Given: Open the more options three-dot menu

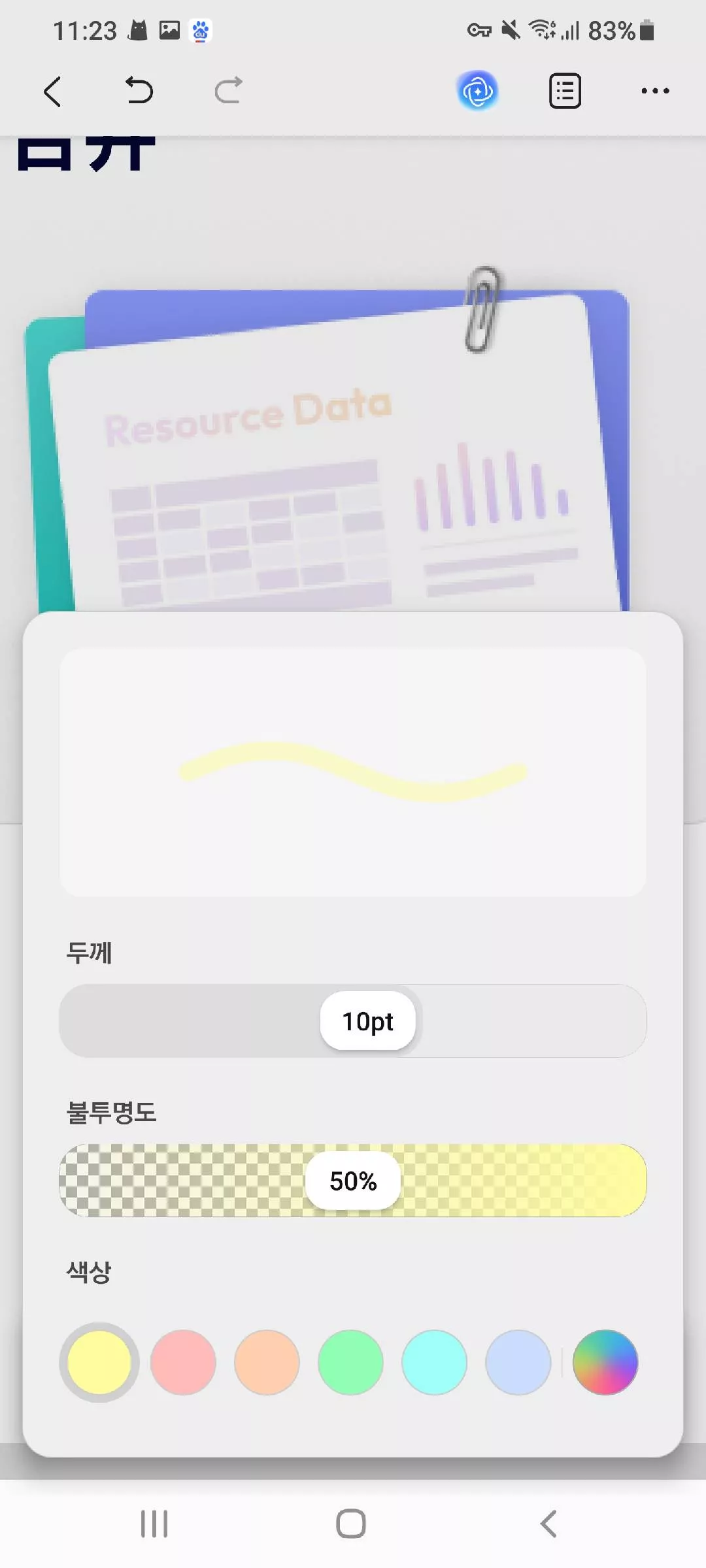Looking at the screenshot, I should point(654,91).
